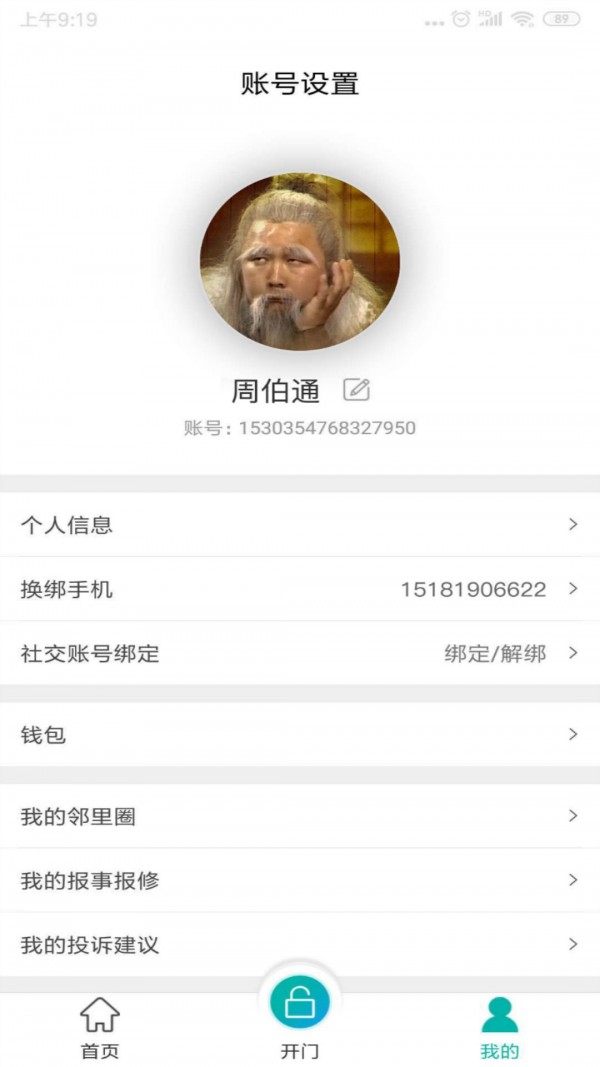Open the 钱包 wallet

point(300,735)
